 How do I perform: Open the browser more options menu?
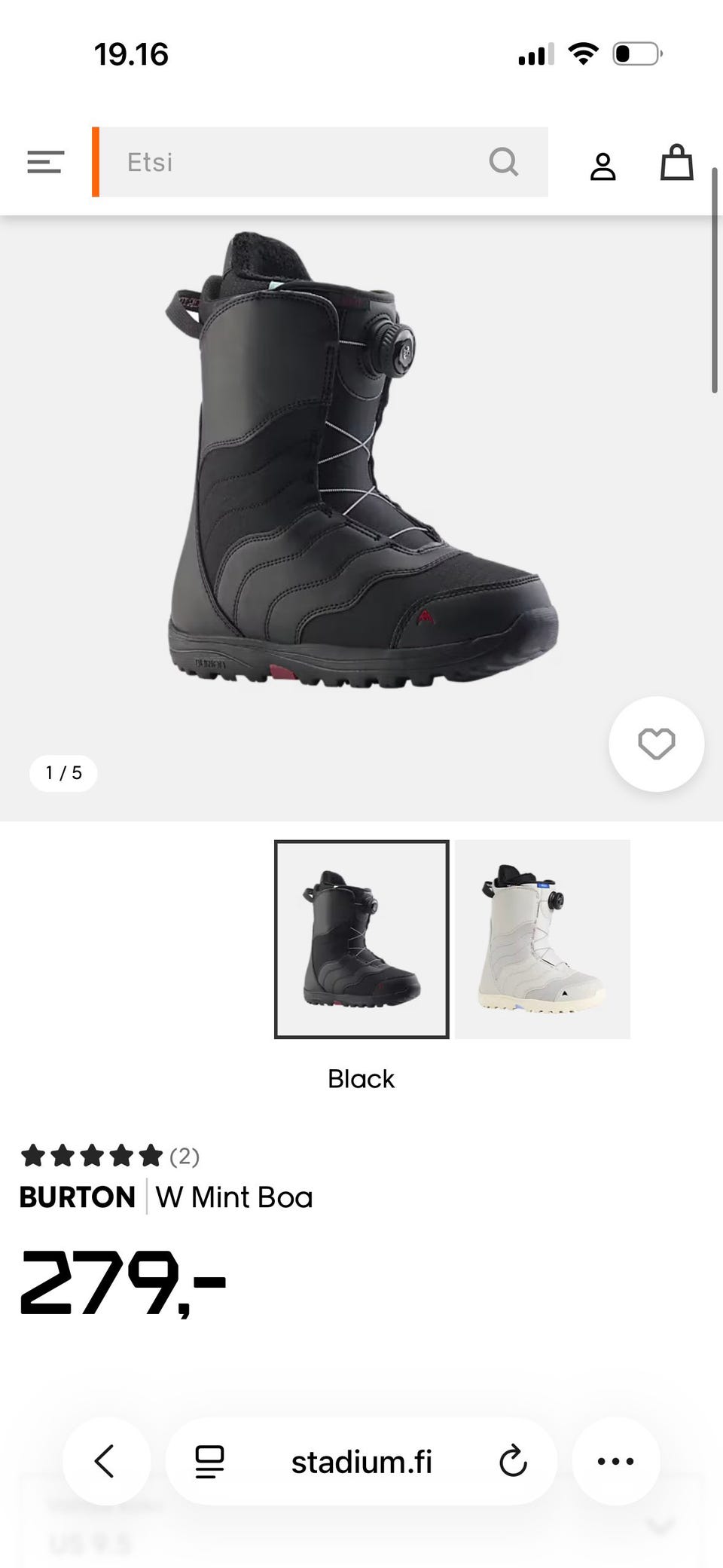615,1461
